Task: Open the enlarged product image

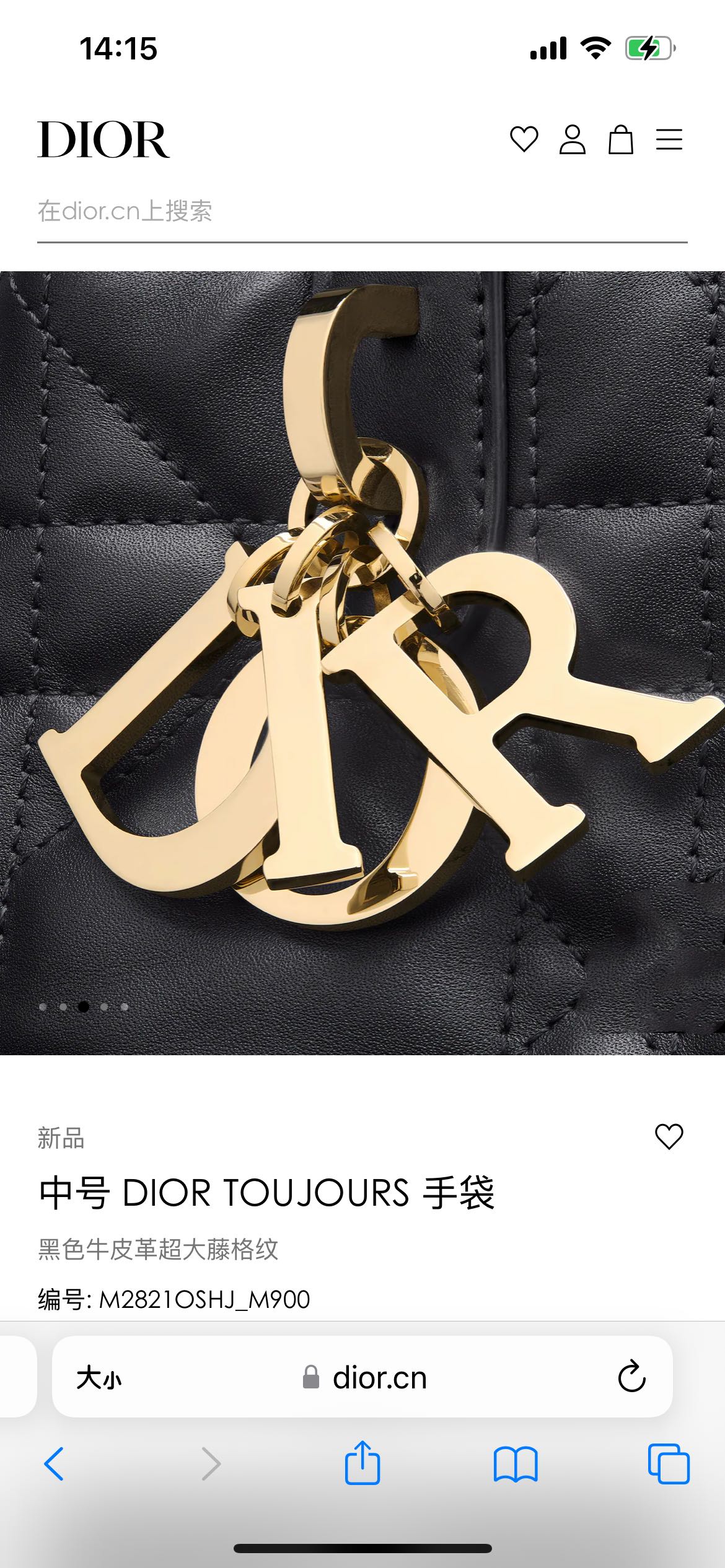Action: click(x=362, y=663)
